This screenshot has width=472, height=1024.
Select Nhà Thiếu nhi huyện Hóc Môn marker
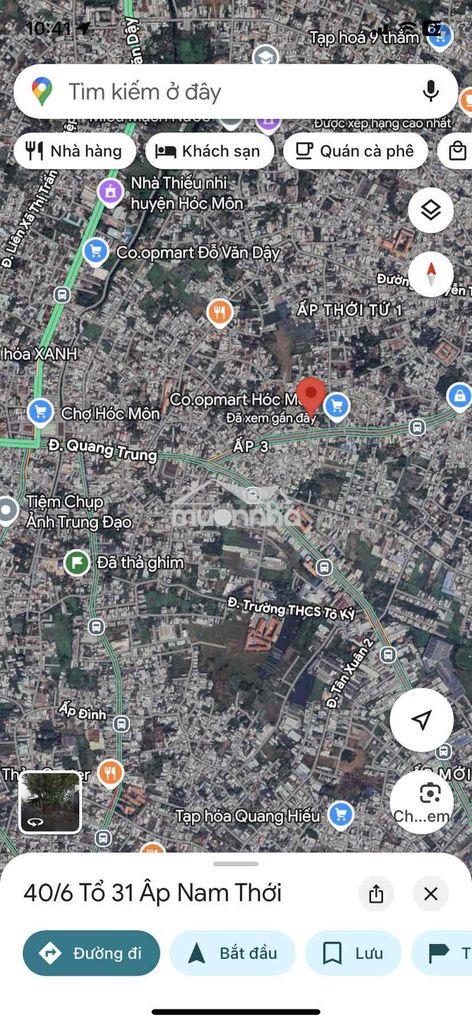click(110, 192)
